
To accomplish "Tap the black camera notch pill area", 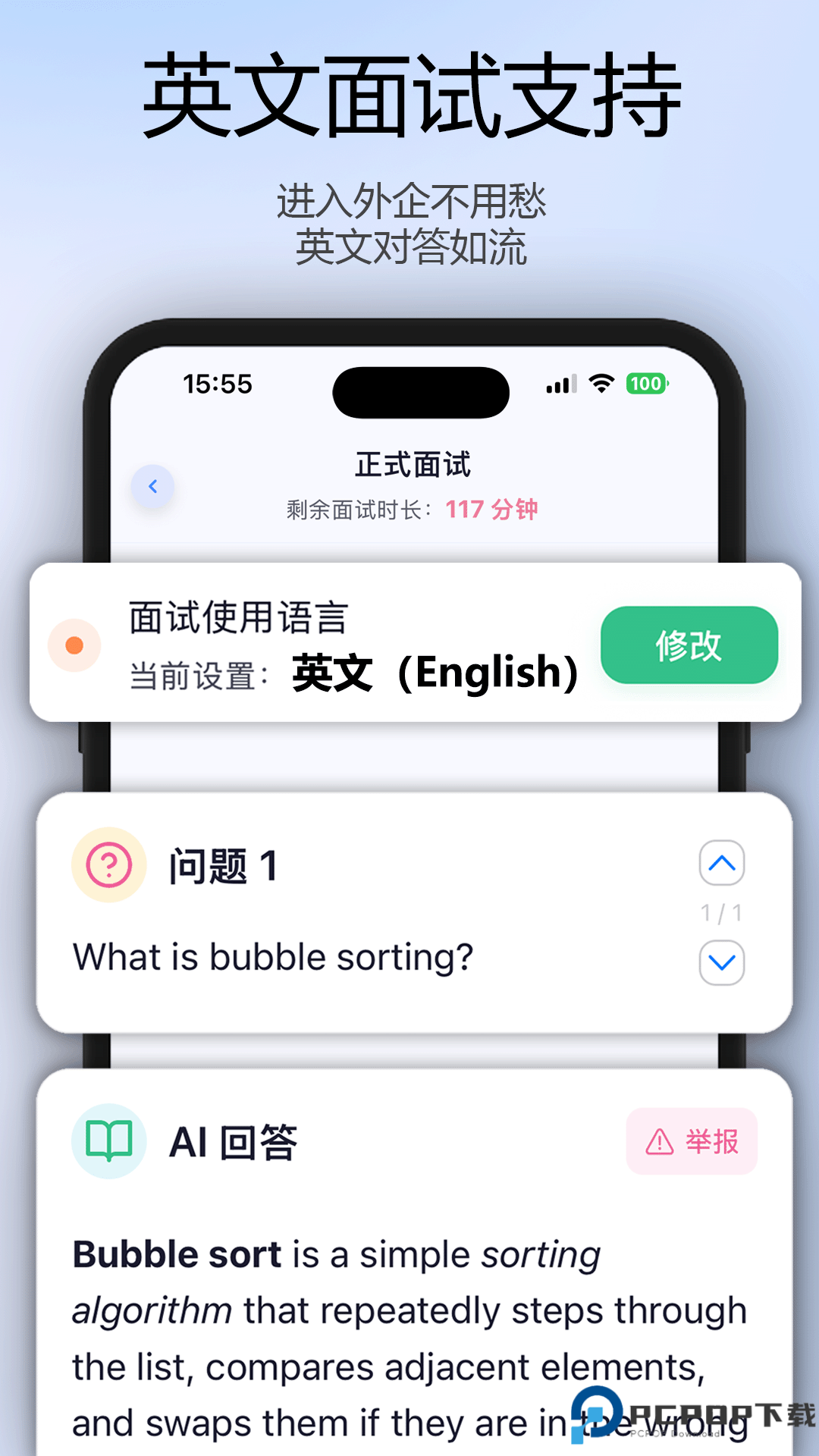I will [419, 391].
